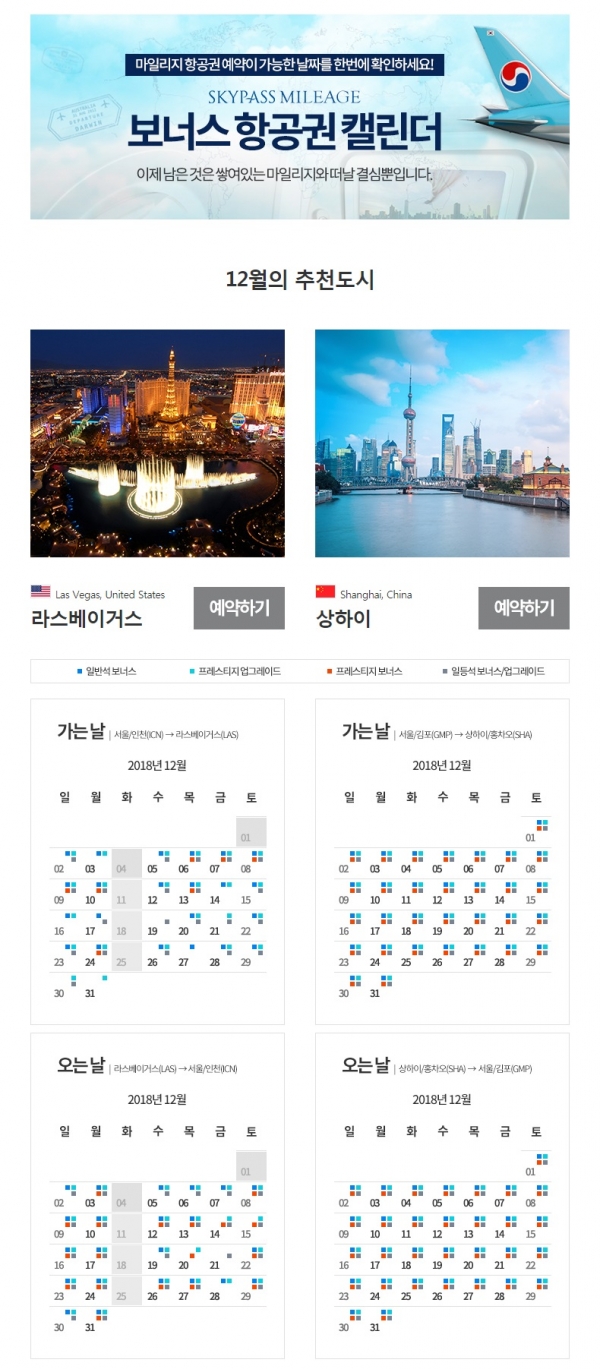Open the Shanghai city photo
The image size is (600, 1369).
click(442, 443)
